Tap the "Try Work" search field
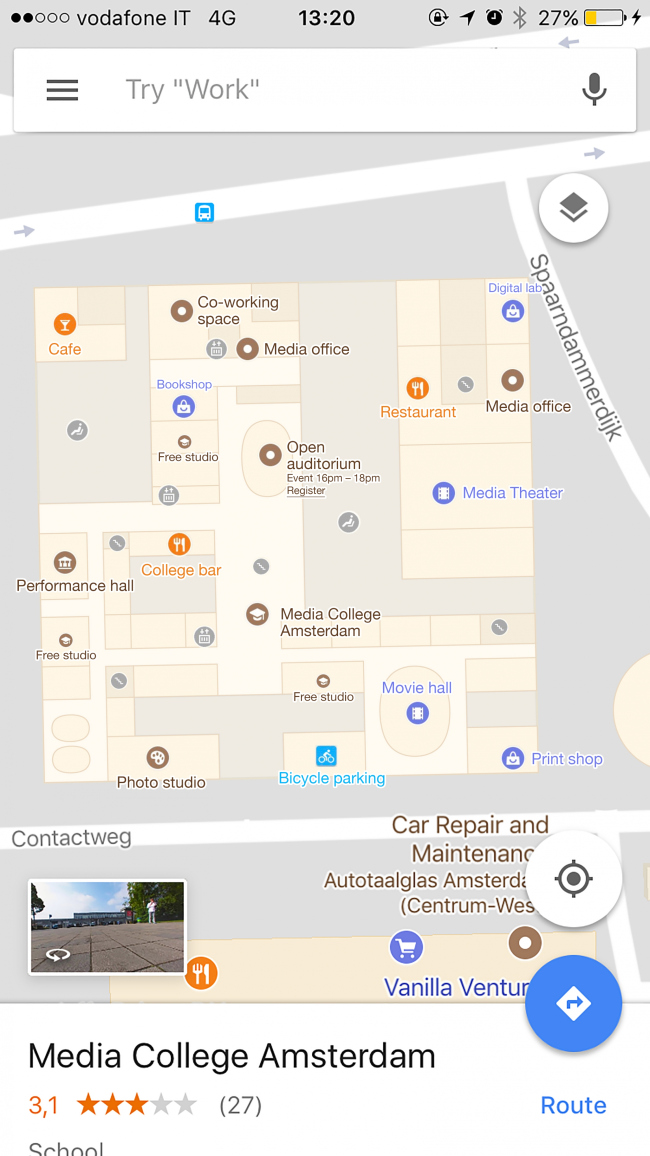650x1156 pixels. coord(330,90)
